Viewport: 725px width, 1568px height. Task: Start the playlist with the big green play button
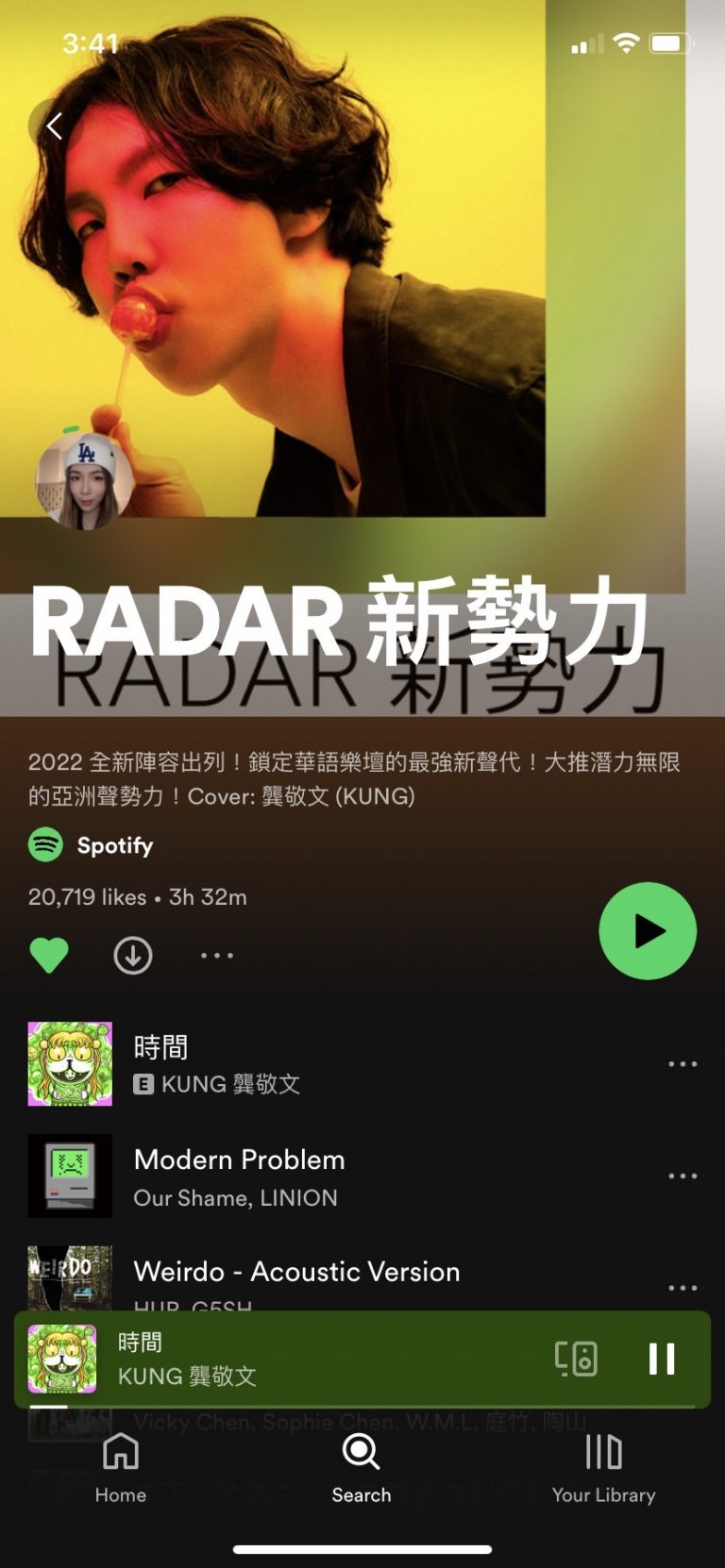(x=648, y=930)
